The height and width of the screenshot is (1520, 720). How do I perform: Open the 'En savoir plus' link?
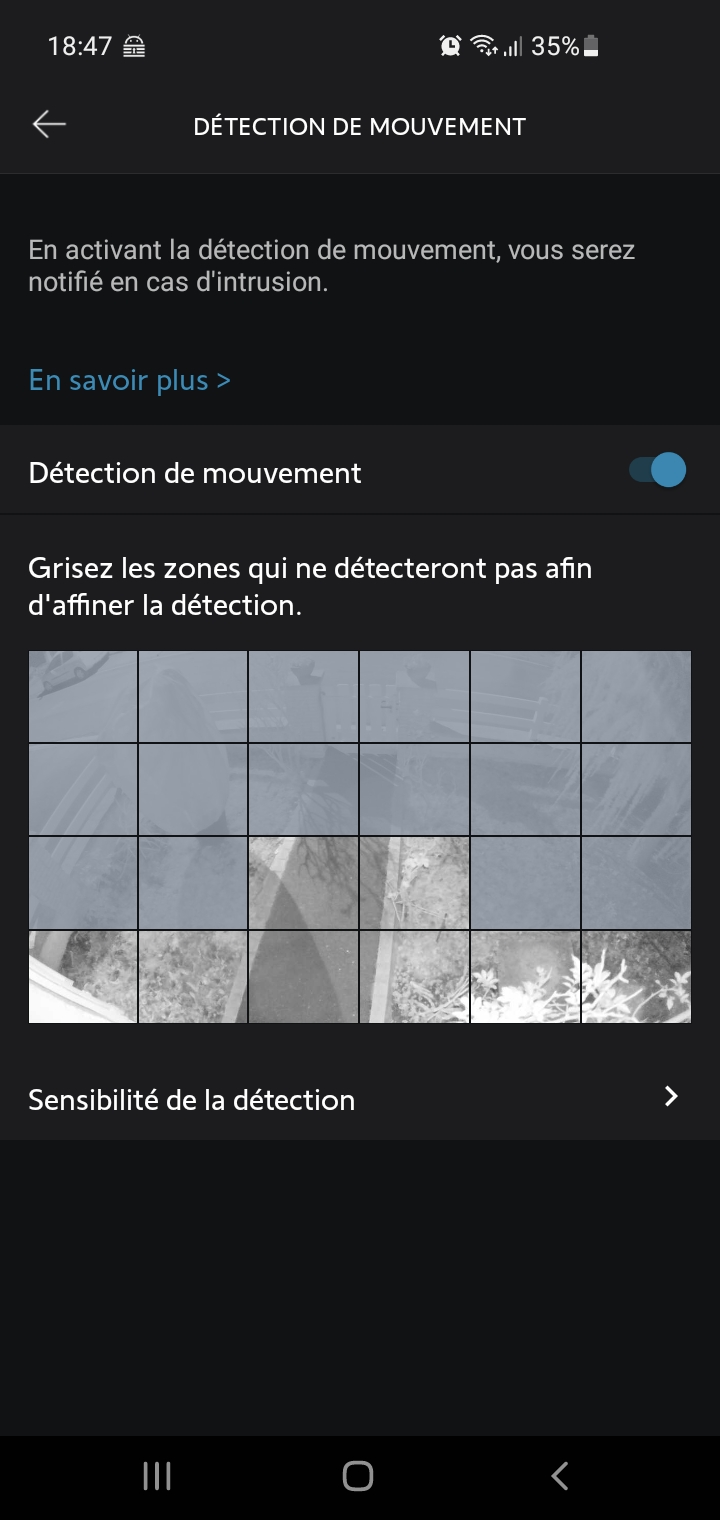tap(129, 381)
